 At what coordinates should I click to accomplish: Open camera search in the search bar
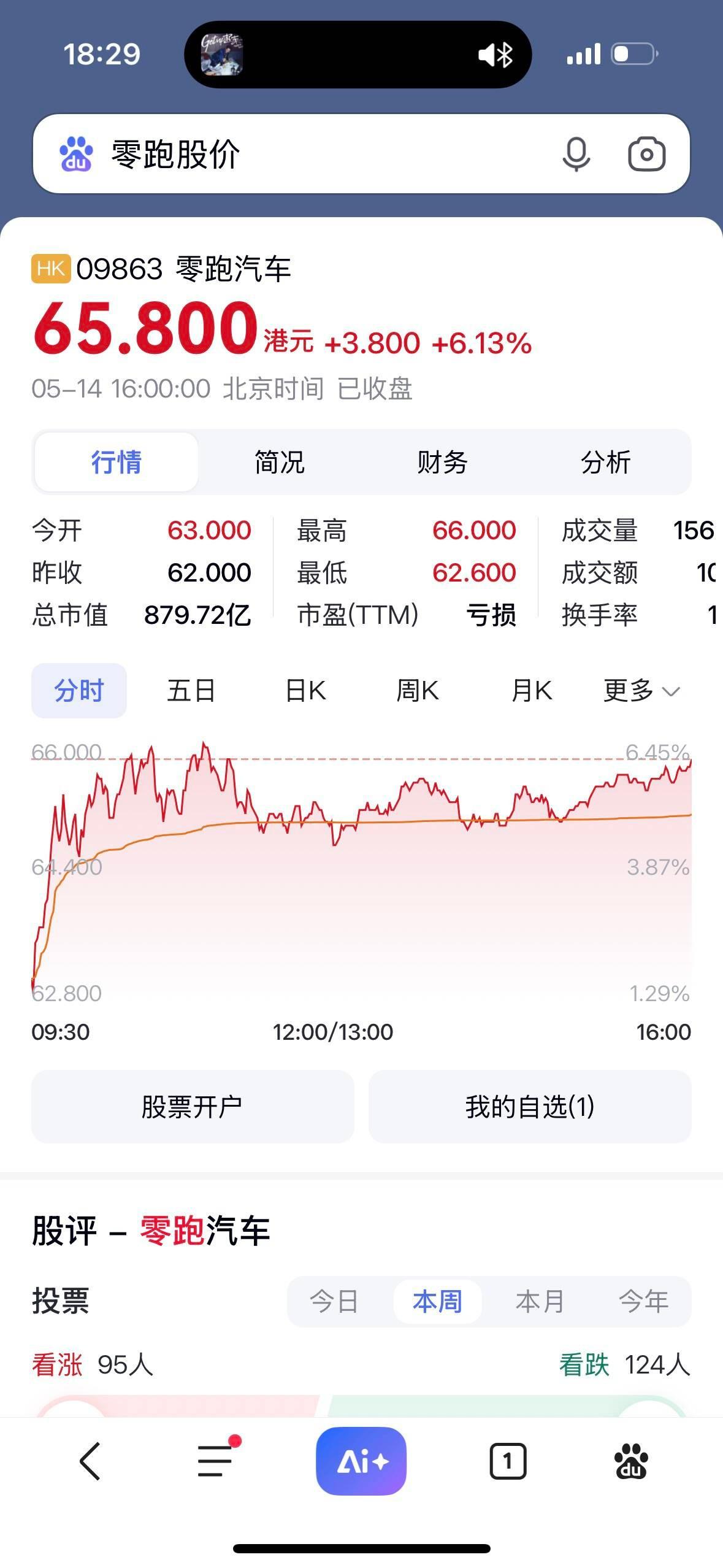[x=646, y=154]
